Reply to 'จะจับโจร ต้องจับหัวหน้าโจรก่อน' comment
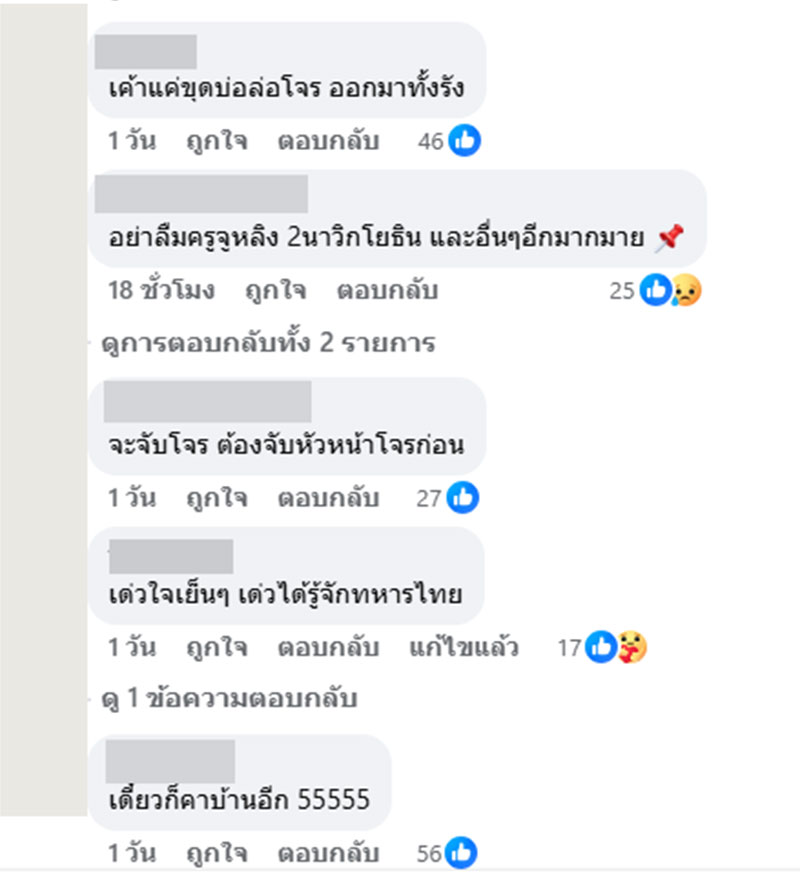800x891 pixels. [x=328, y=497]
